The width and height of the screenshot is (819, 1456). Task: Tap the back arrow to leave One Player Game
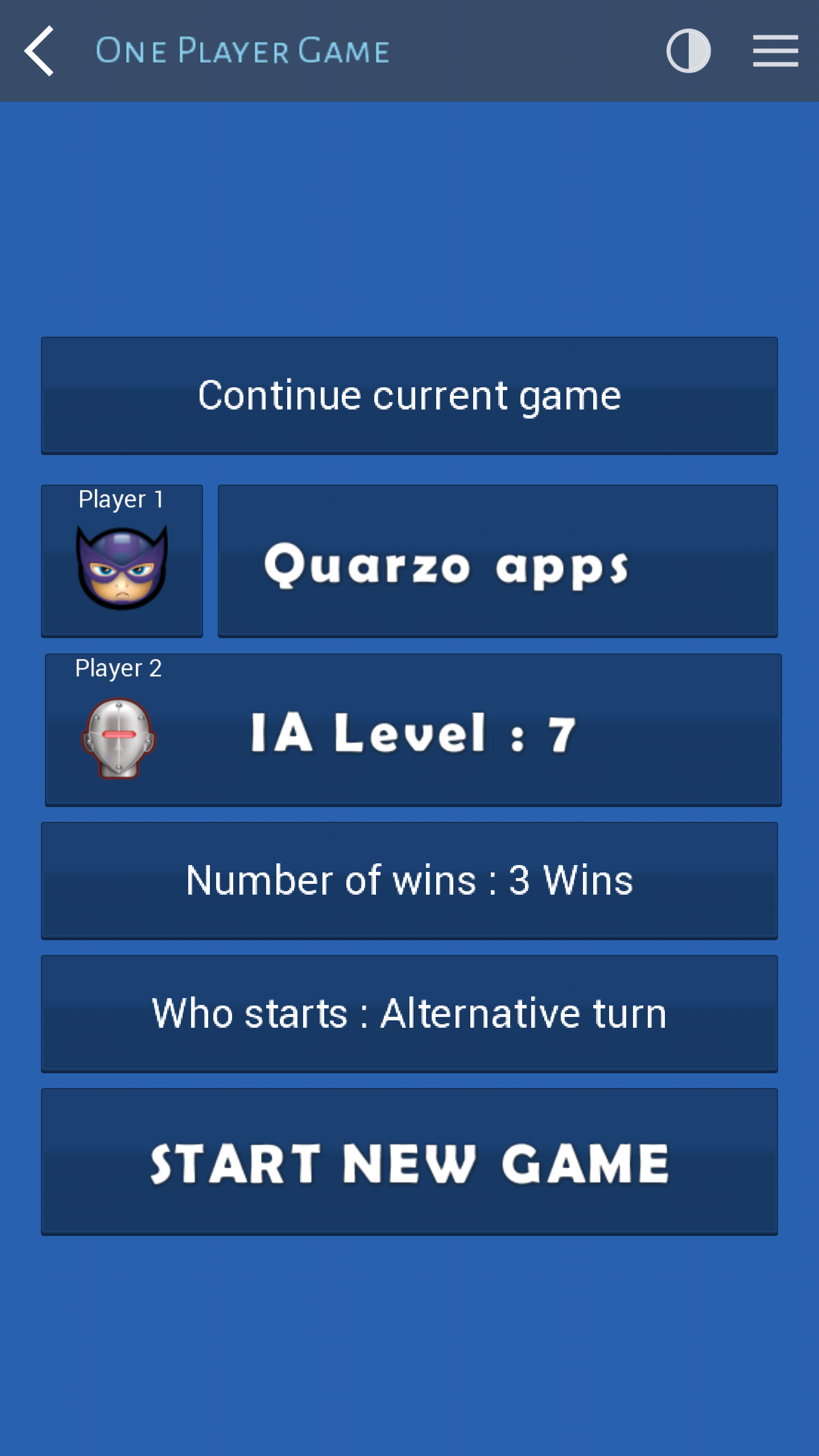tap(39, 51)
